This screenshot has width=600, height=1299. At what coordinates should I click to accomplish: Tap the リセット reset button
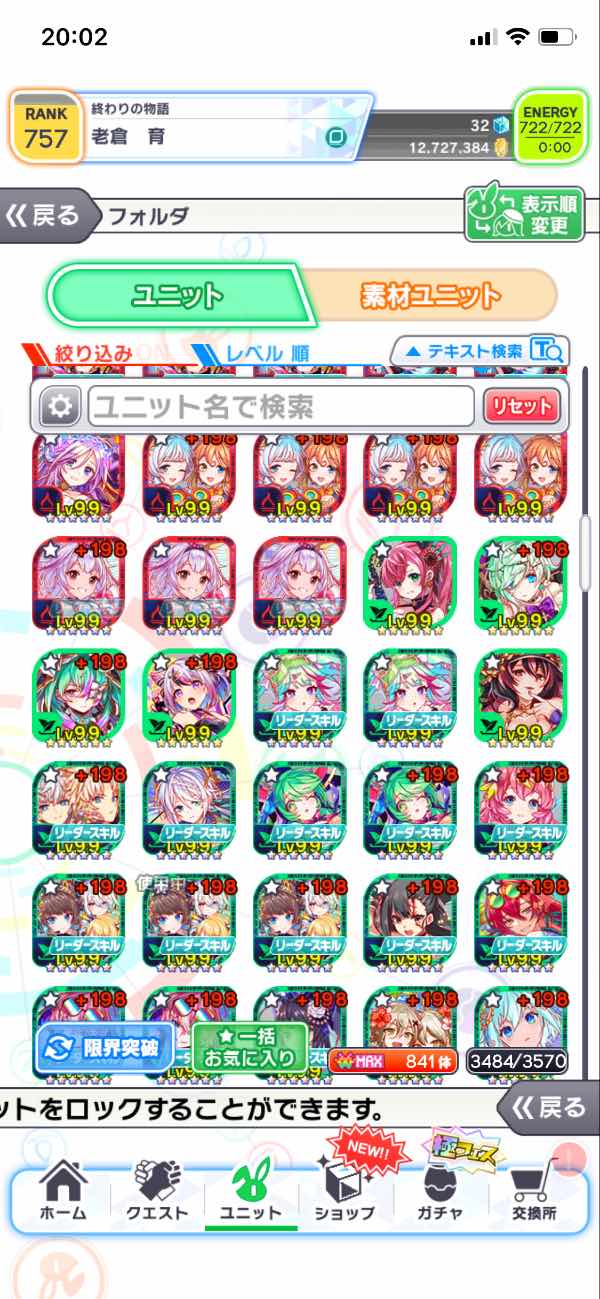[521, 406]
